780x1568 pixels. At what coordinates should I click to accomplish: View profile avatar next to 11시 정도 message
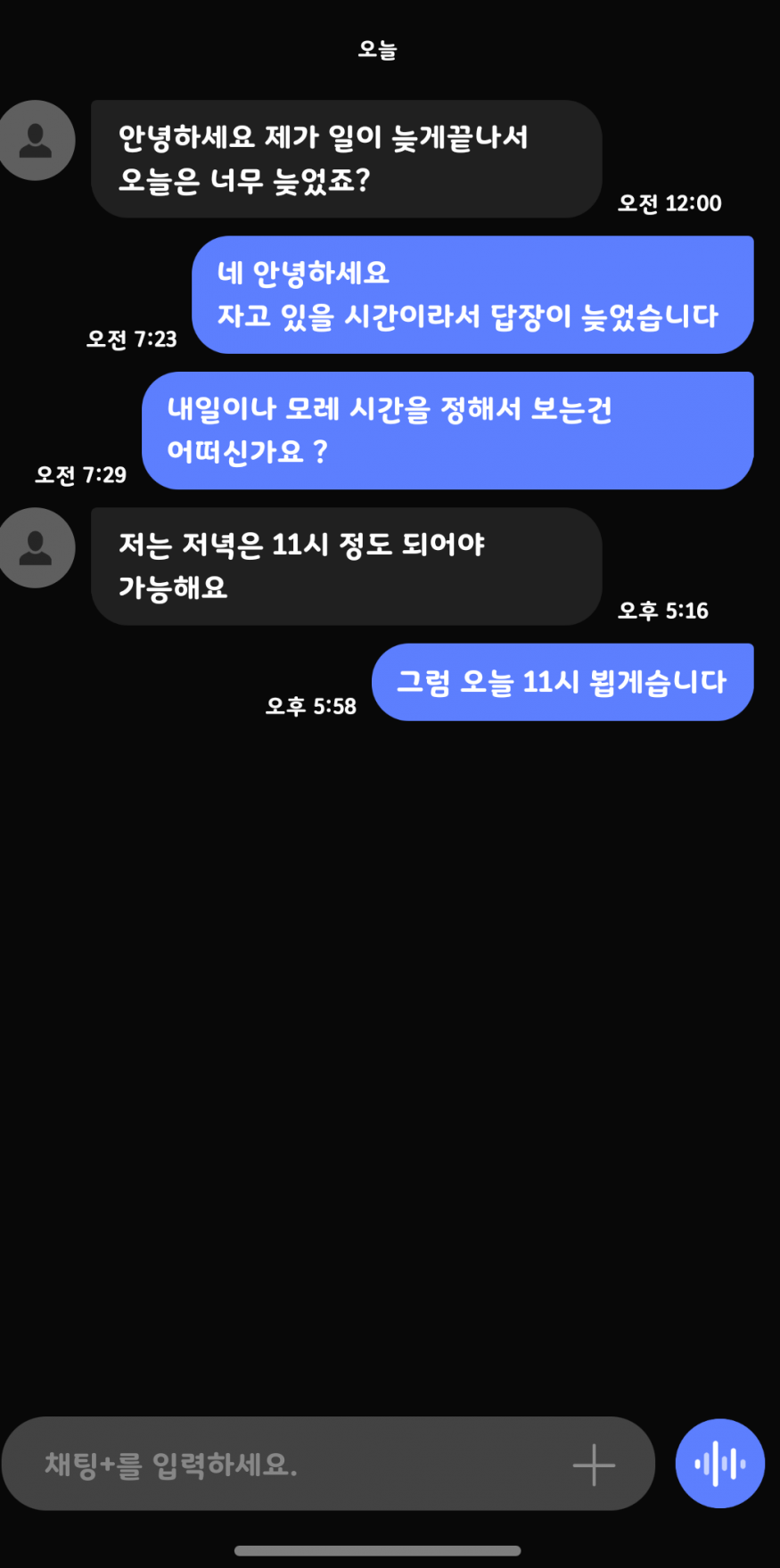click(37, 547)
